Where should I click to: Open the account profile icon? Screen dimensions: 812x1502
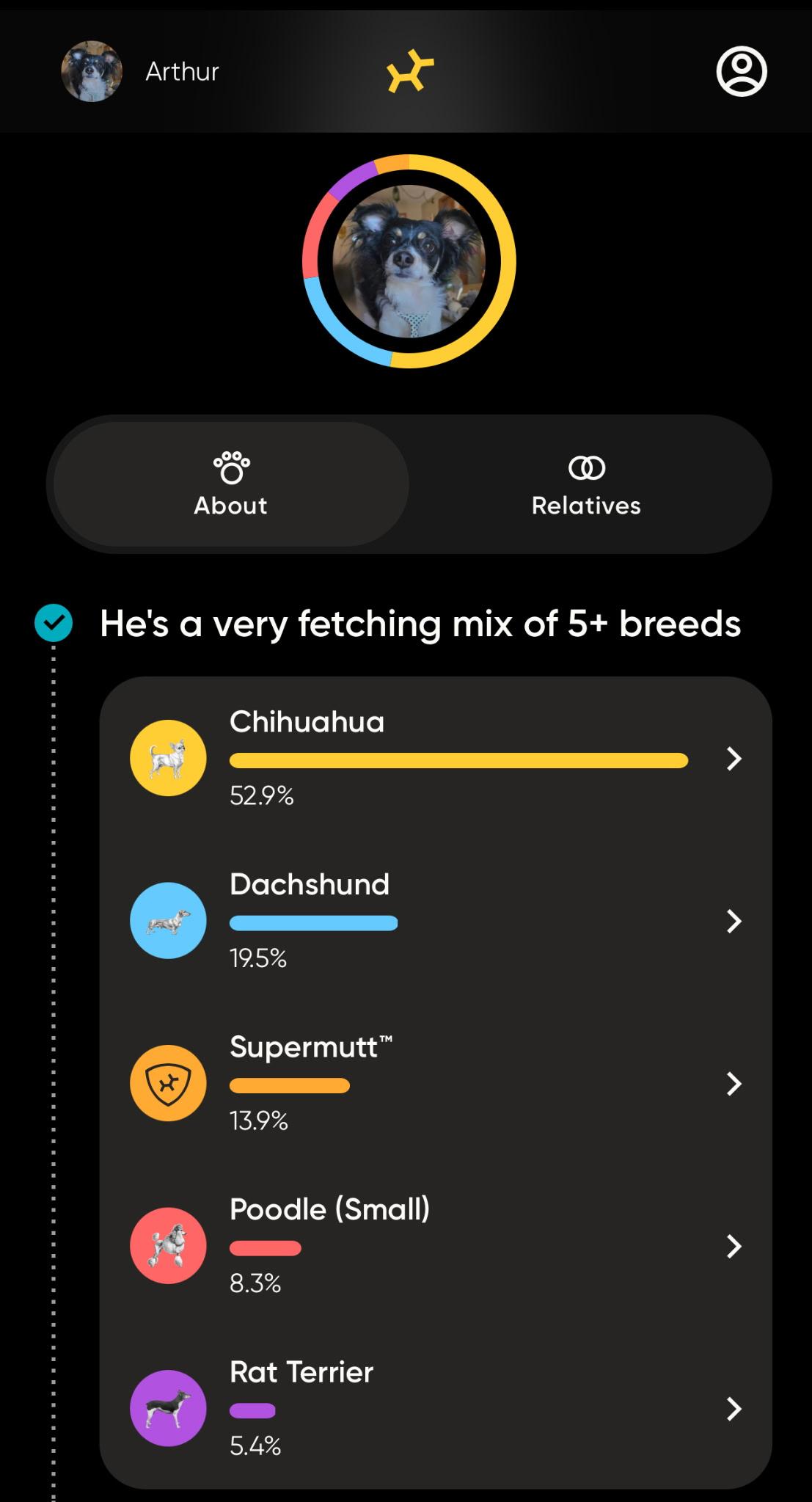point(741,71)
